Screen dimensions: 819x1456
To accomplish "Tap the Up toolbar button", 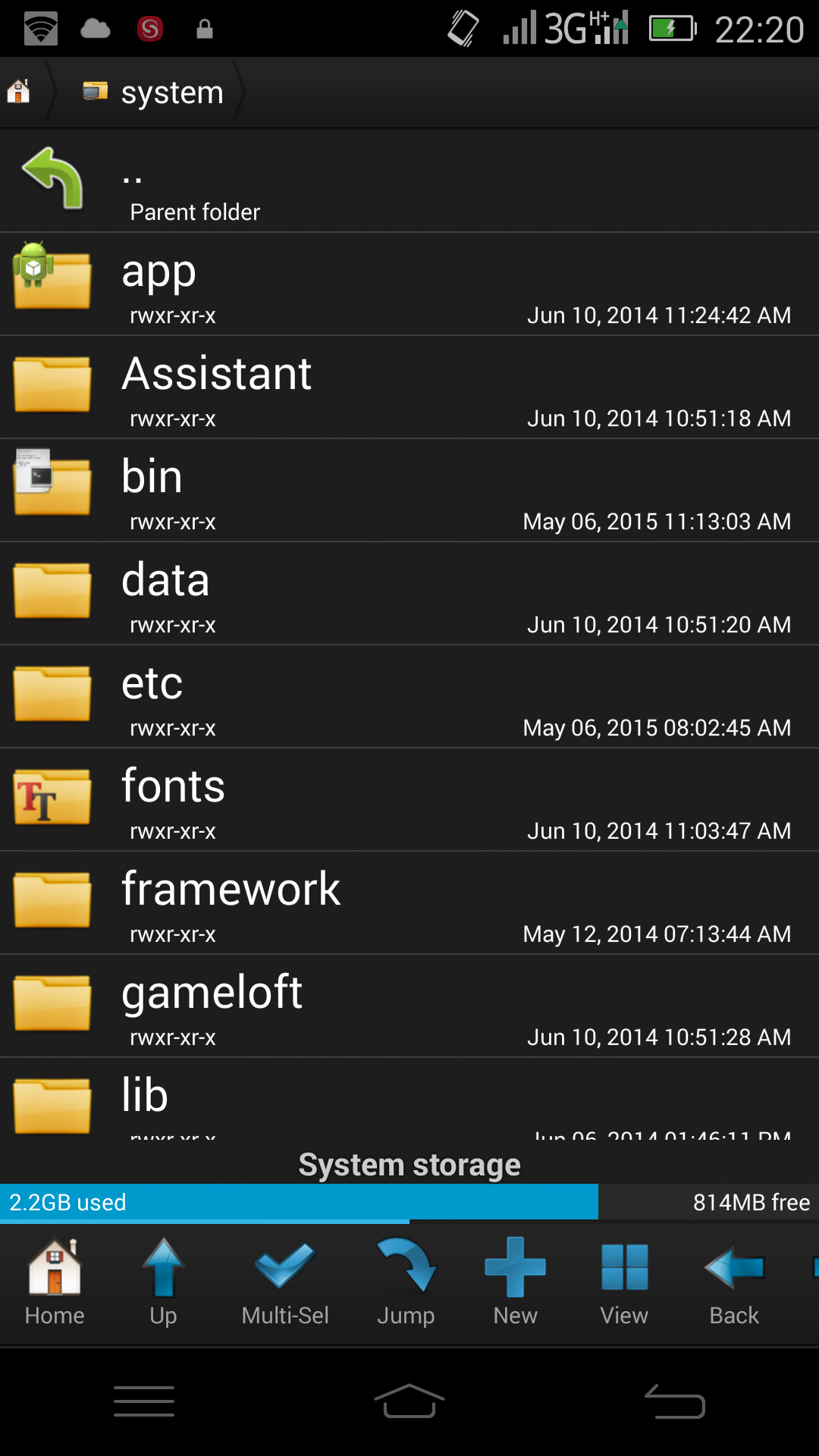I will click(x=163, y=1282).
